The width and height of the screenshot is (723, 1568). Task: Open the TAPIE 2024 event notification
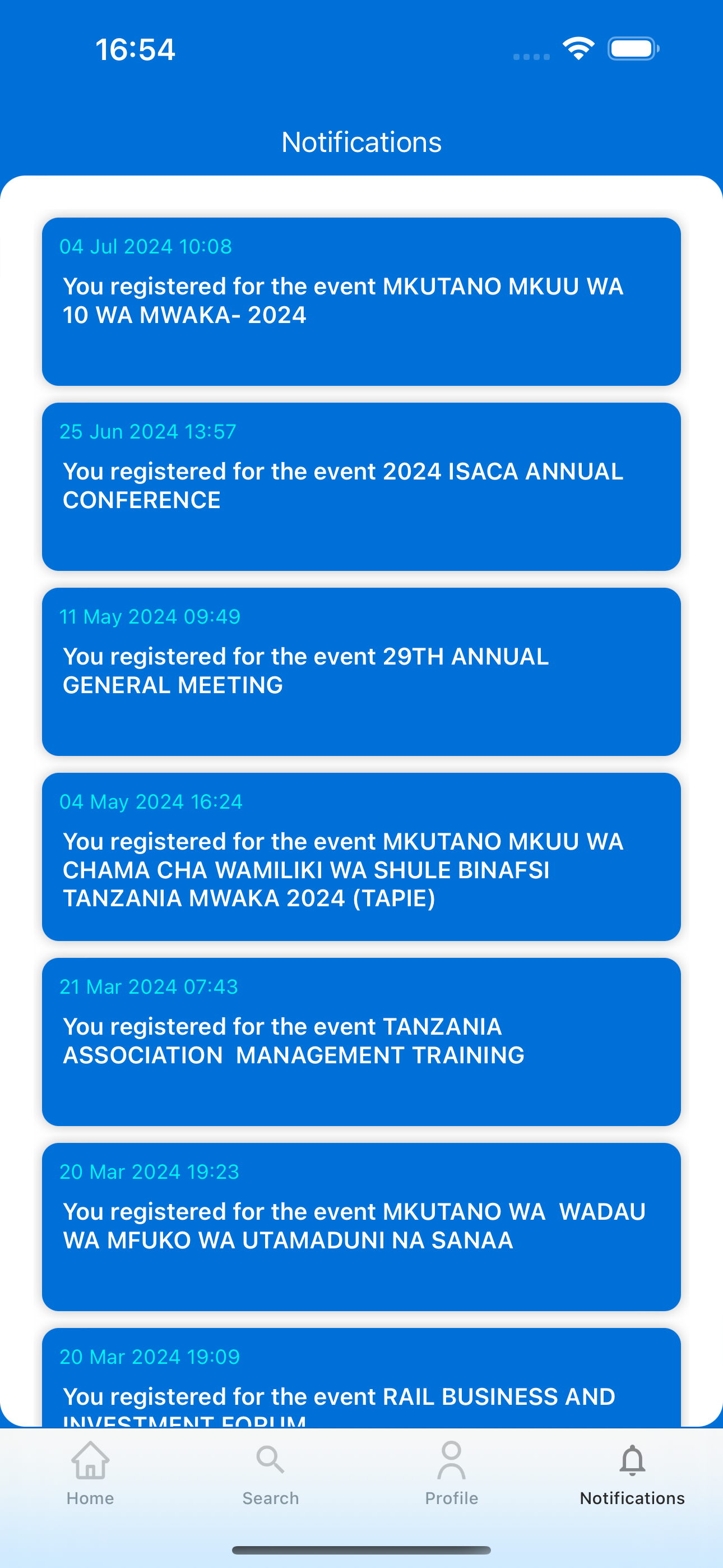(361, 856)
